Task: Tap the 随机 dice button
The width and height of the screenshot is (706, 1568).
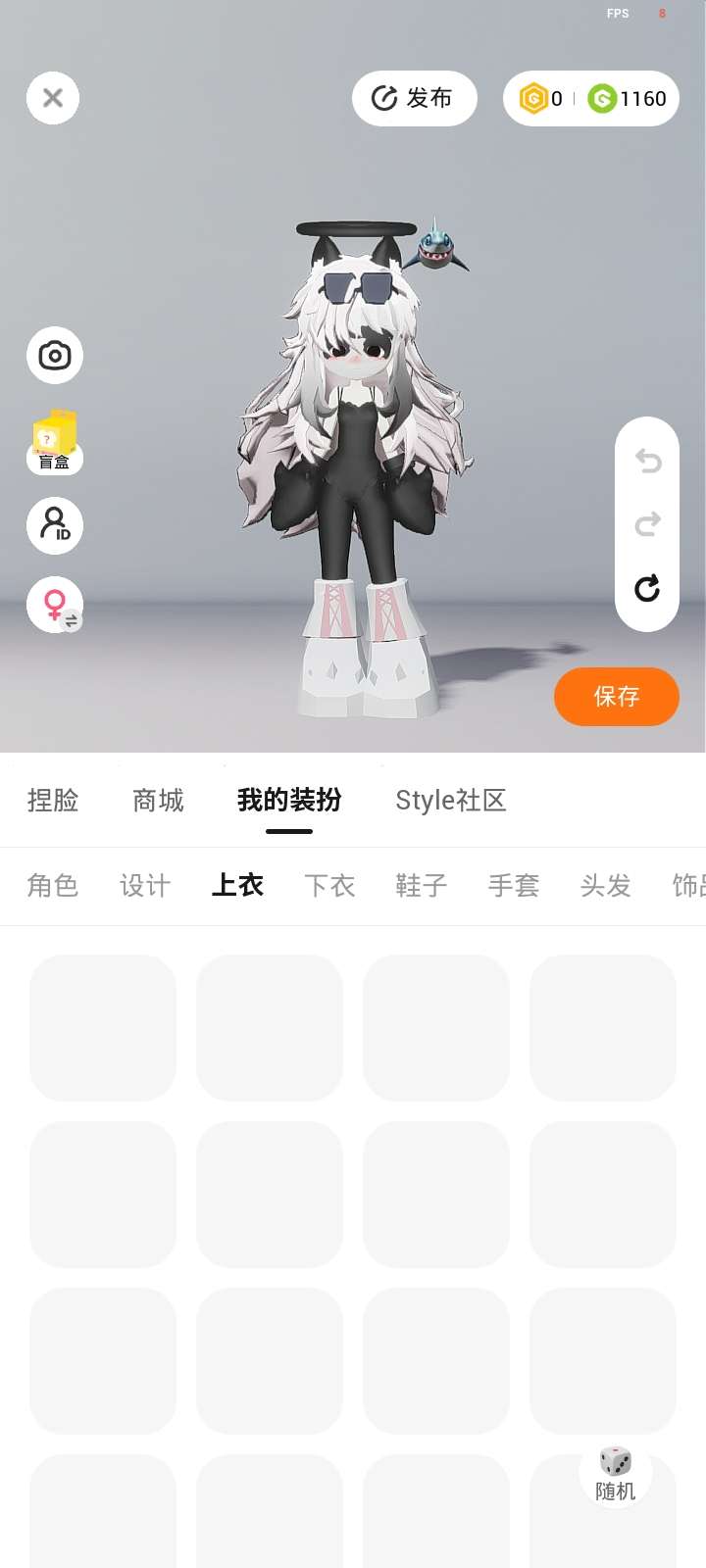Action: (616, 1473)
